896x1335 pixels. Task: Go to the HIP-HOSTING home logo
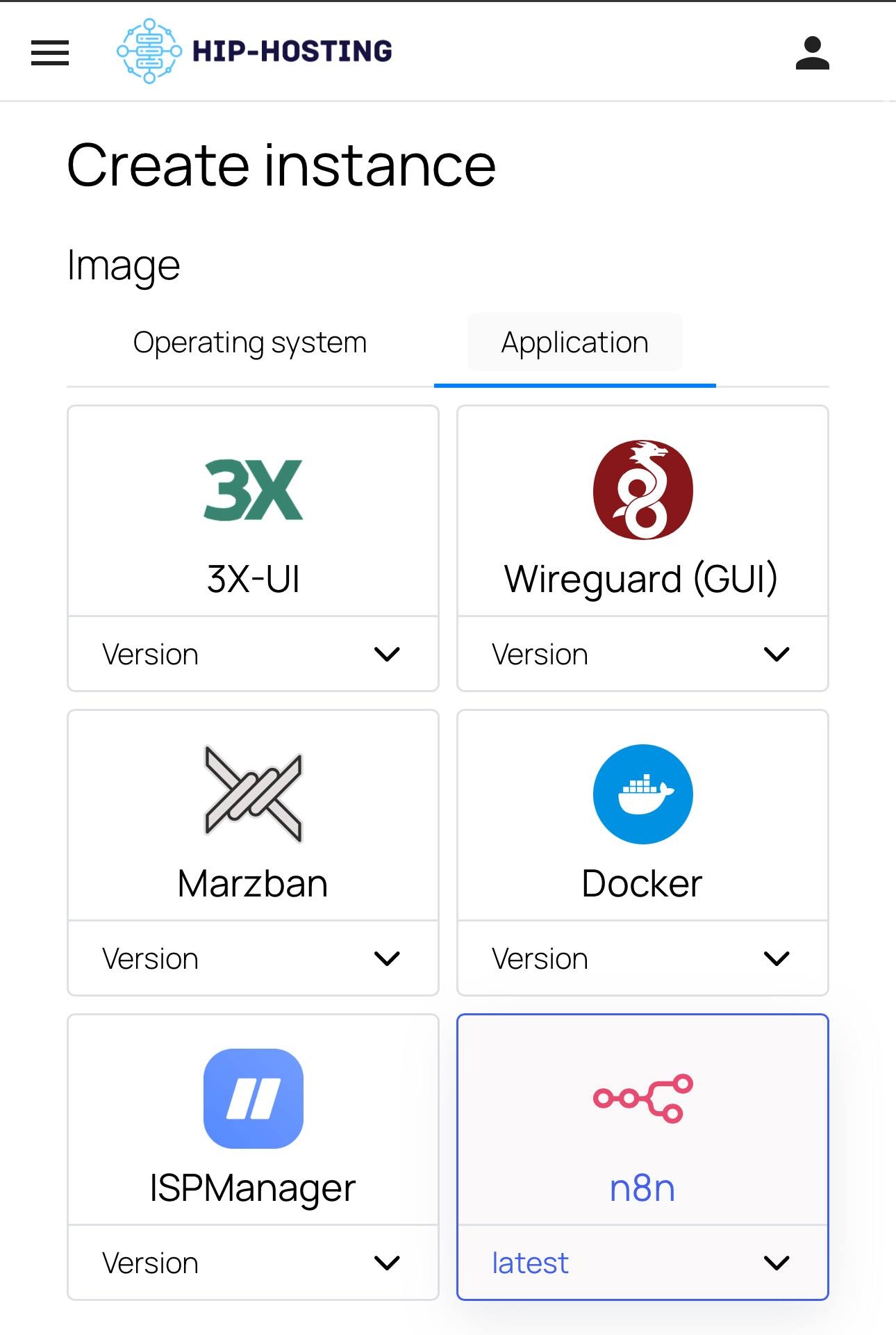point(254,51)
